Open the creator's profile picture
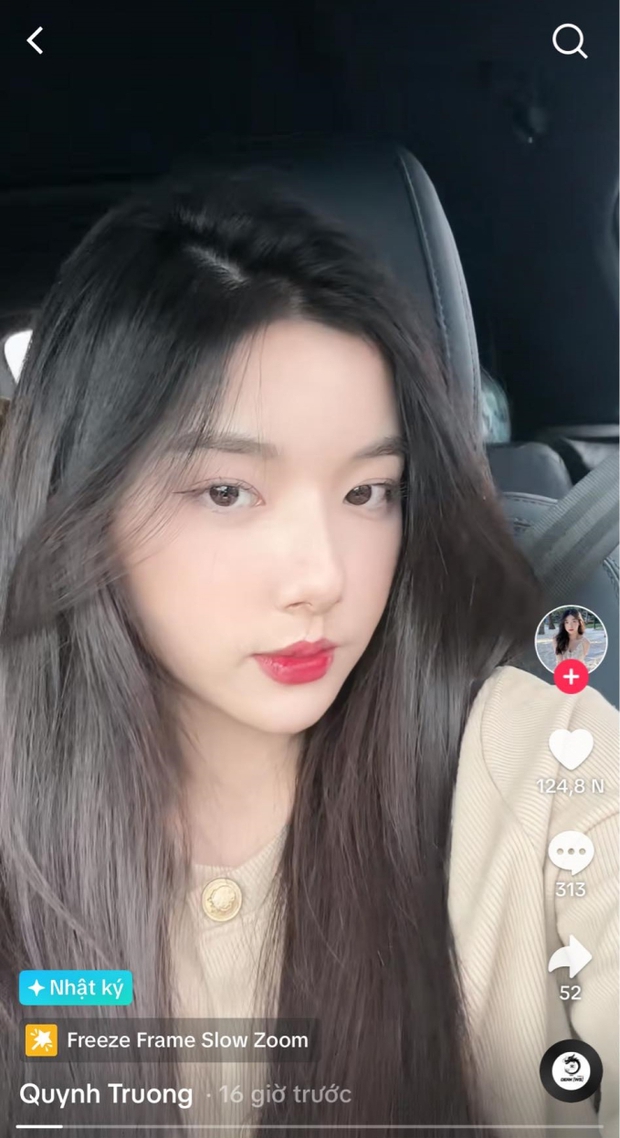The image size is (620, 1138). point(571,637)
